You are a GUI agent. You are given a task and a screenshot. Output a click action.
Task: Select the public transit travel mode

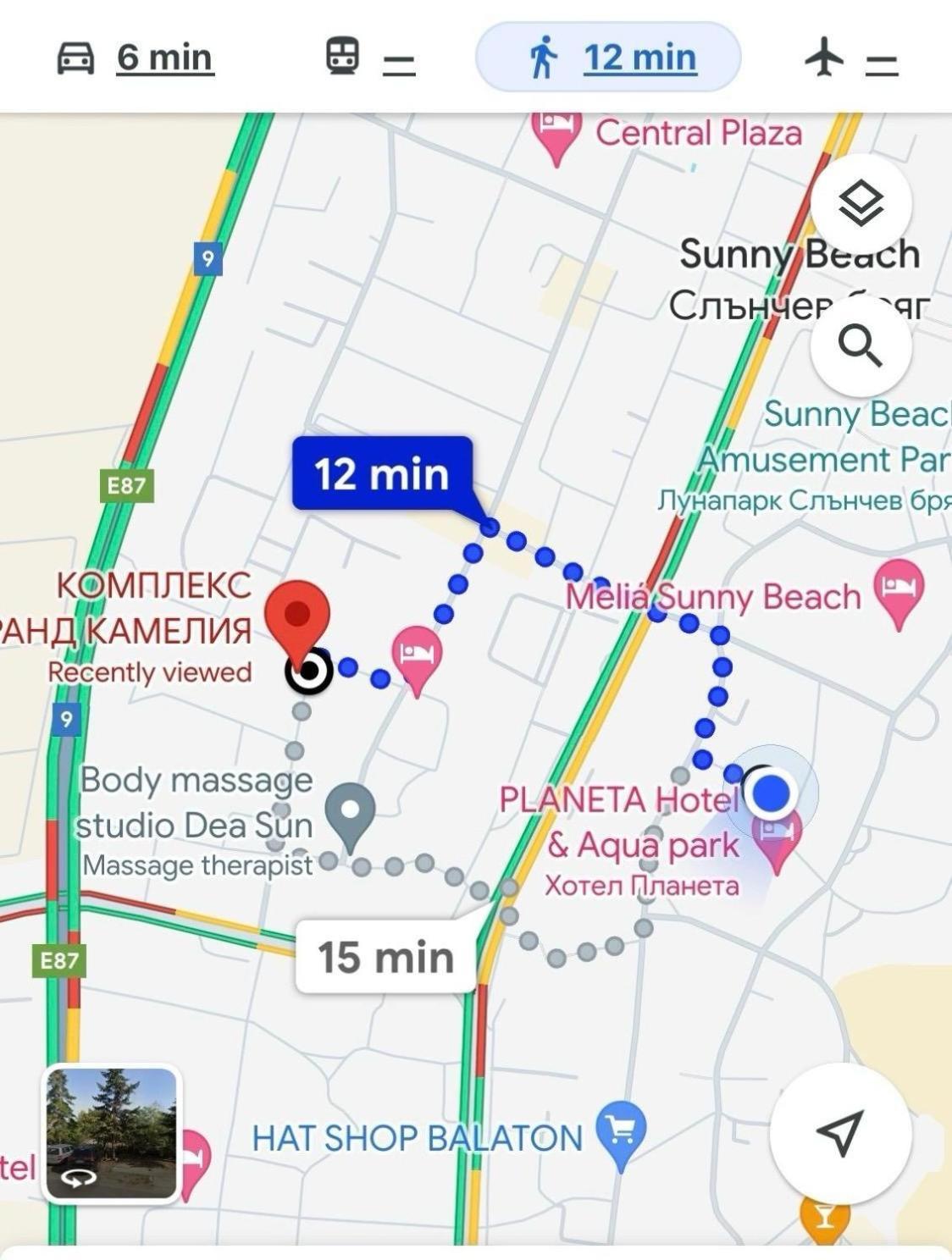tap(370, 58)
